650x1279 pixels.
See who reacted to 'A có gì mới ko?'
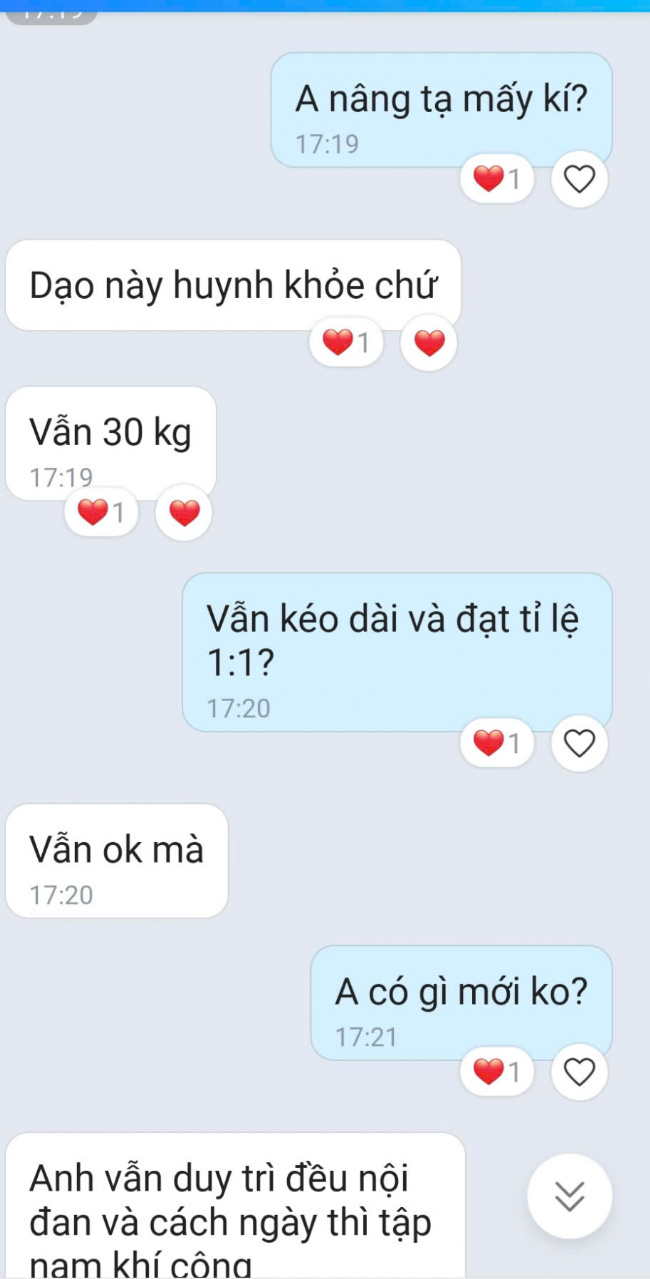(497, 1072)
